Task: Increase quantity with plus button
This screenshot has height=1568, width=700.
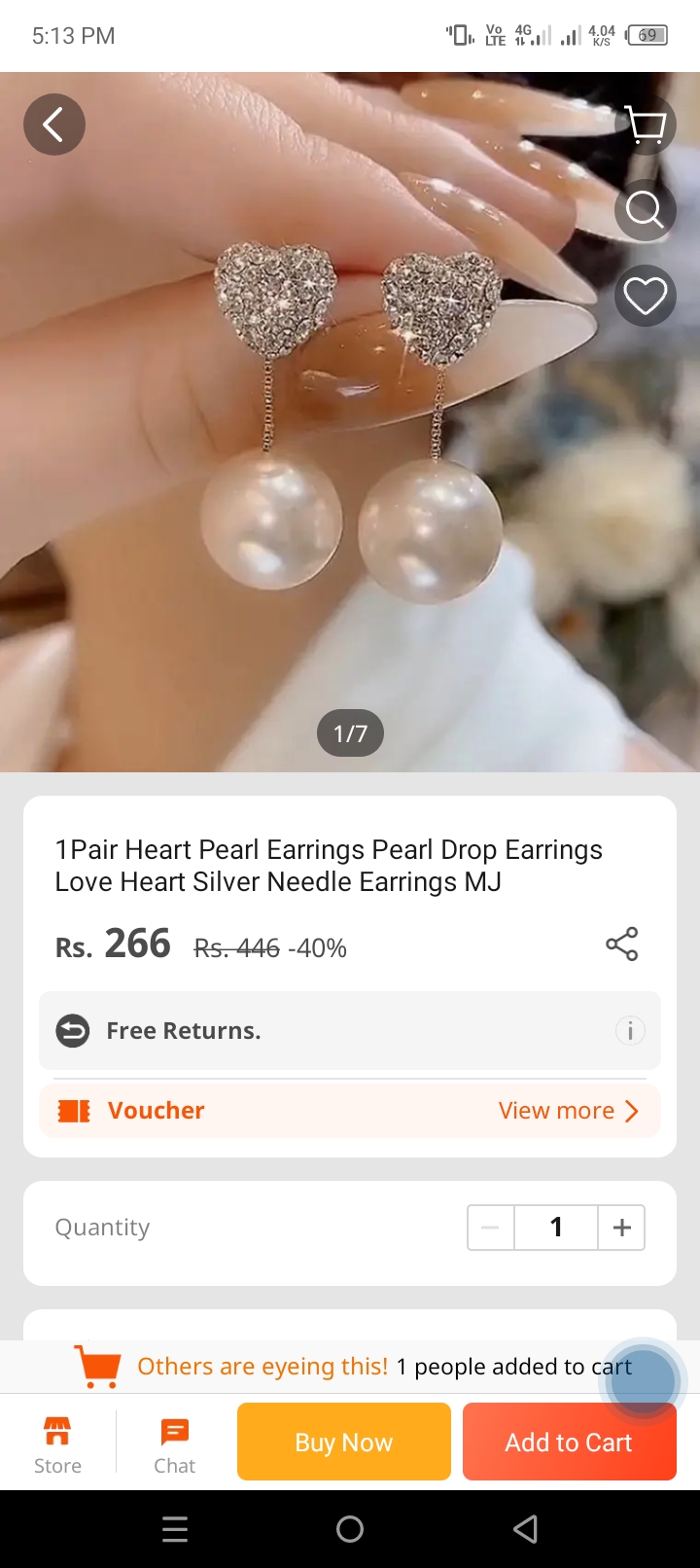Action: pos(622,1228)
